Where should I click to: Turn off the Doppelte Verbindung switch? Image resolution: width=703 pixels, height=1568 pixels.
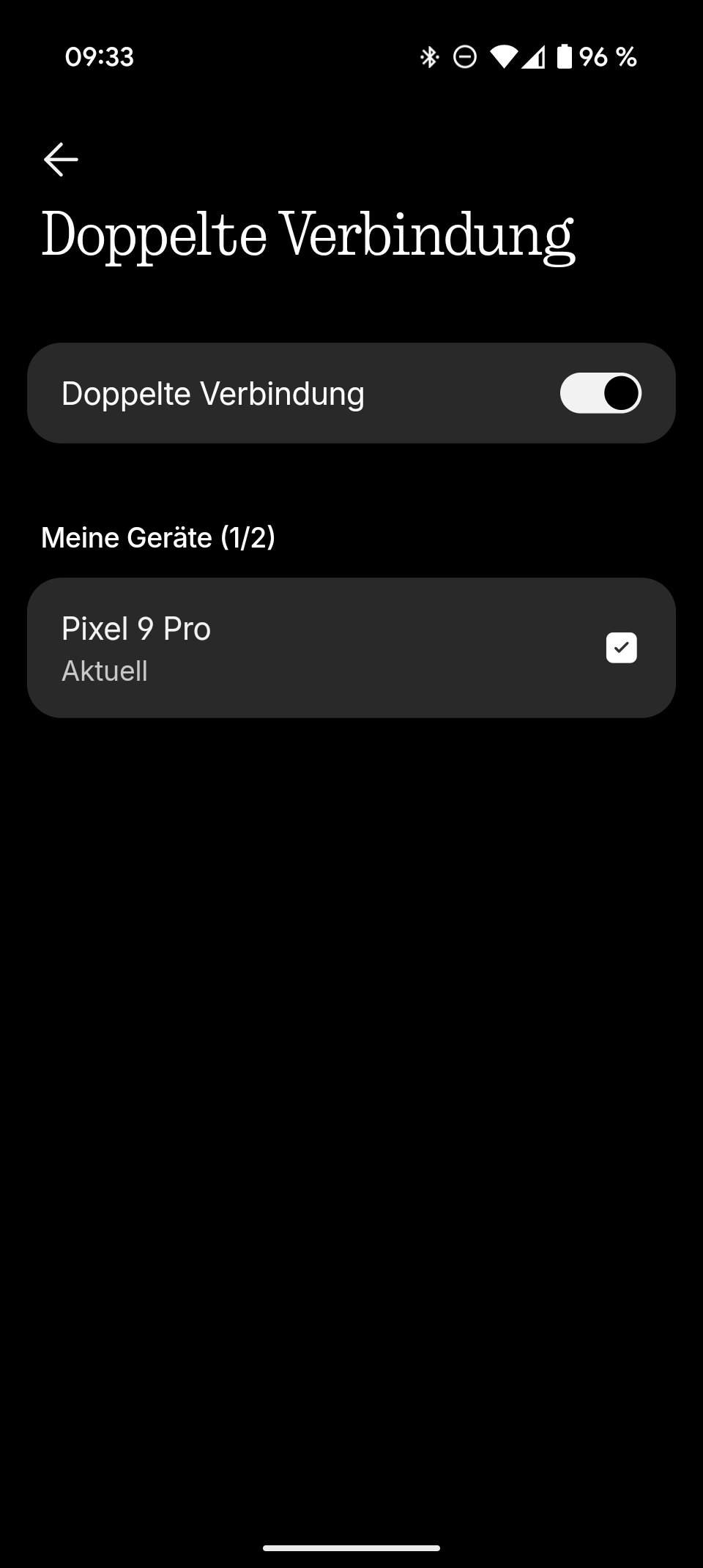click(x=600, y=393)
